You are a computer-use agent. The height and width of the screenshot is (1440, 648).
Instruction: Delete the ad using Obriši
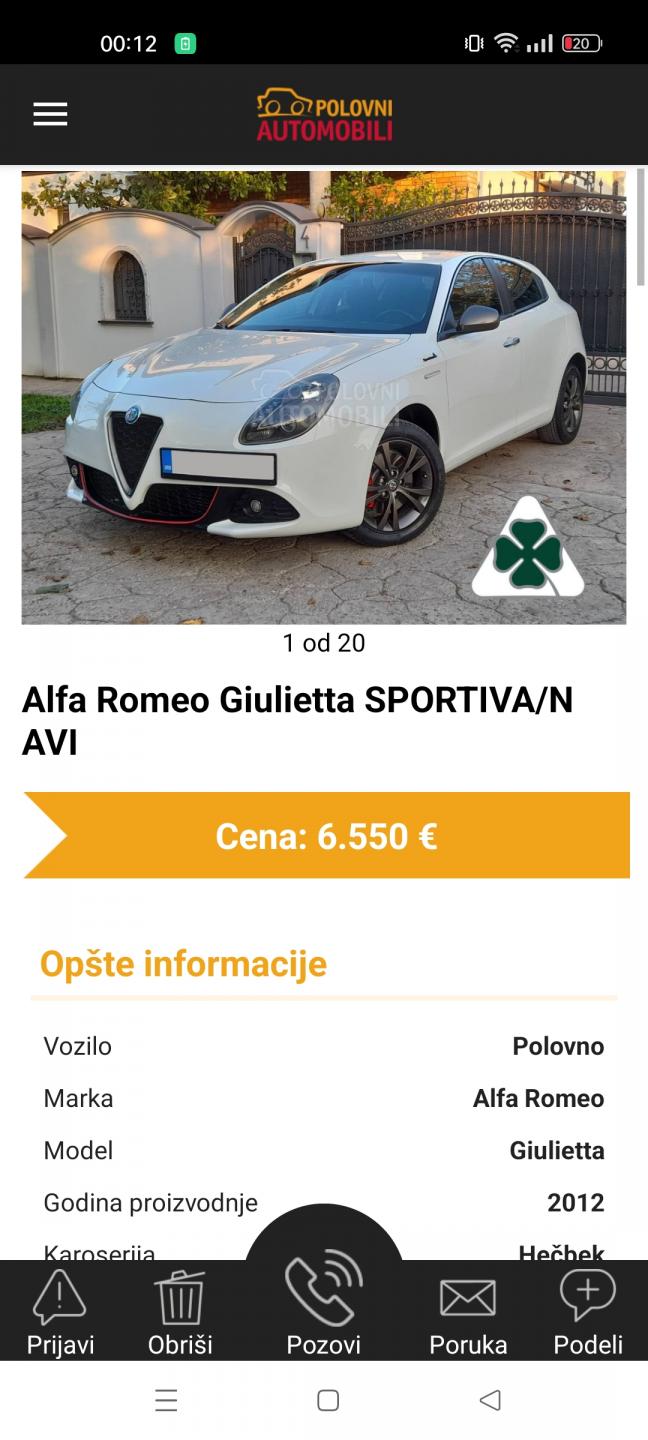[x=180, y=1312]
